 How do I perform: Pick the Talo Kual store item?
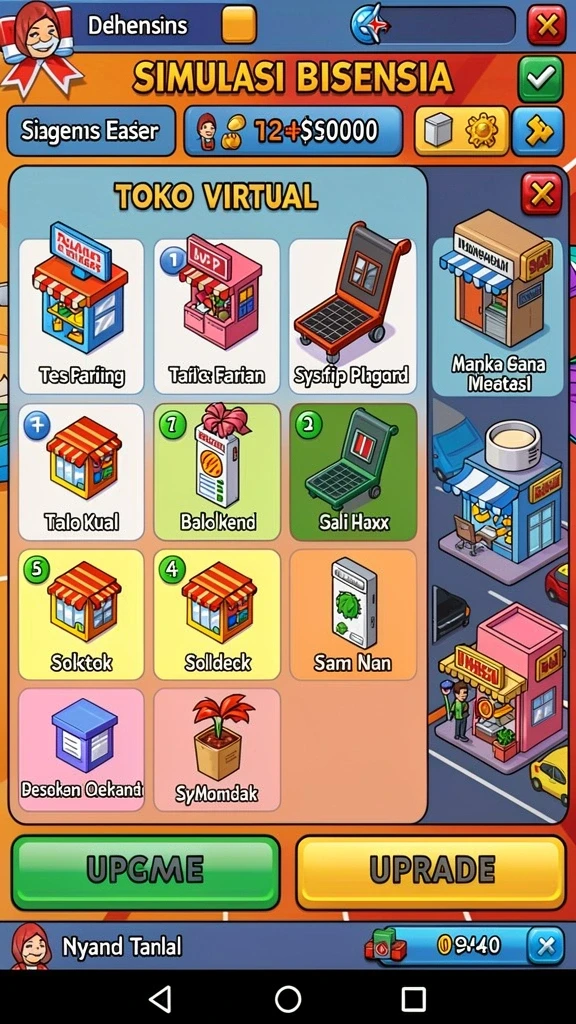tap(81, 472)
